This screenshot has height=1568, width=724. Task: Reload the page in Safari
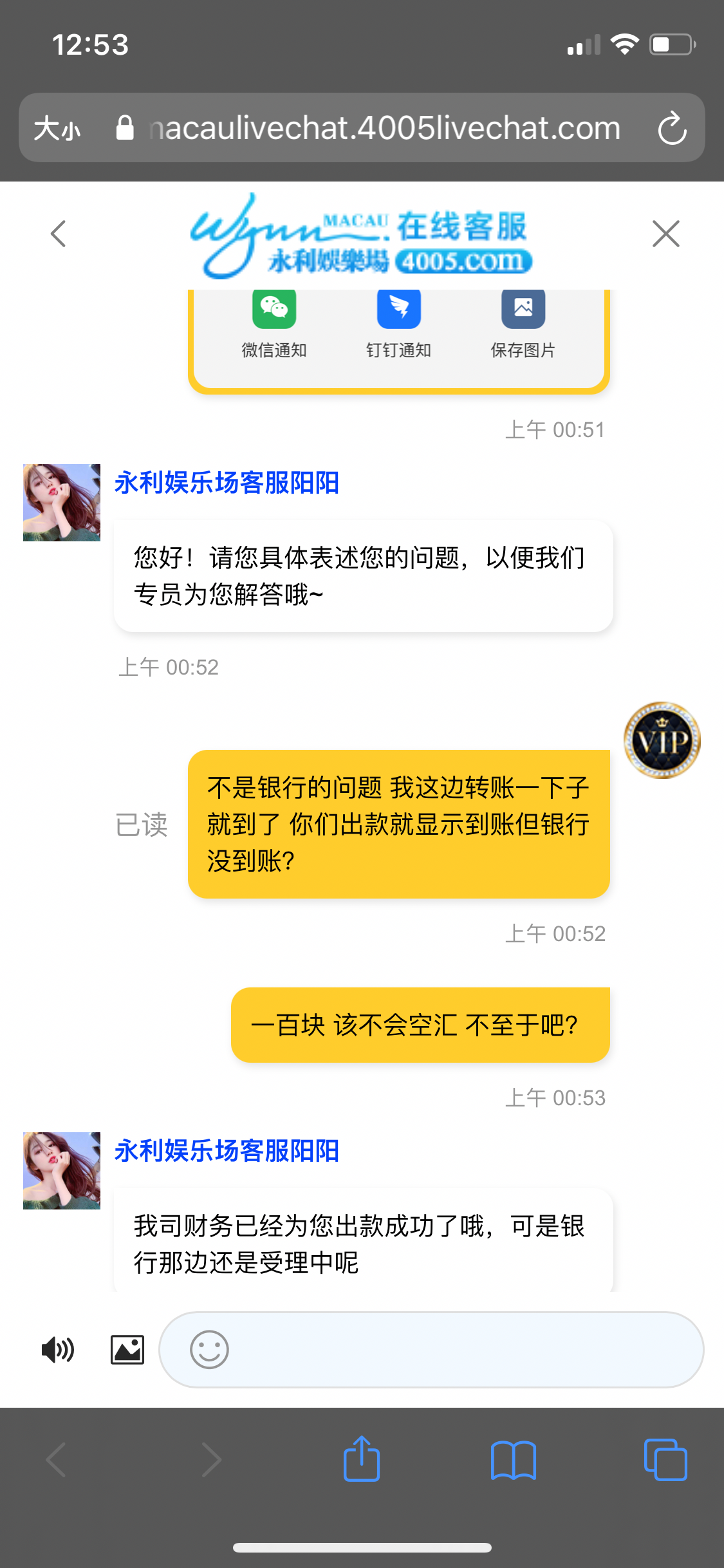pos(672,128)
